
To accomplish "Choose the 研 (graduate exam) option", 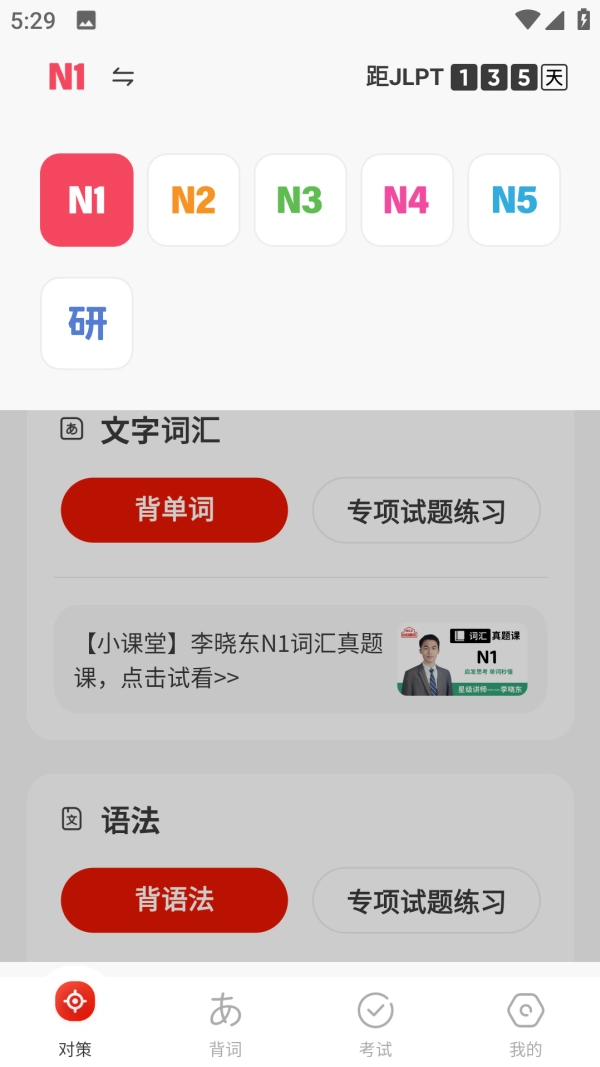I will pyautogui.click(x=87, y=323).
